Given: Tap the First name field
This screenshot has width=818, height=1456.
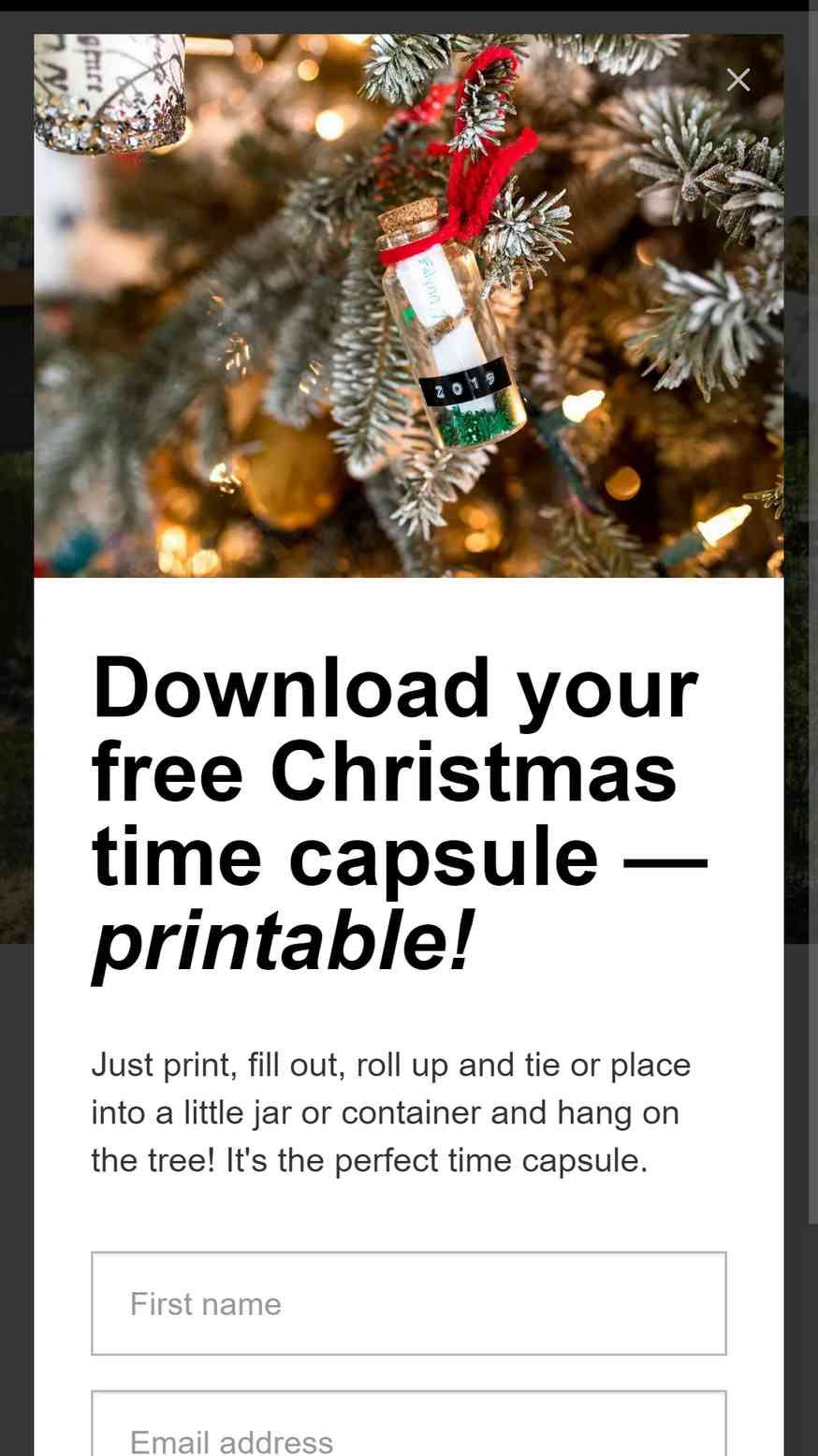Looking at the screenshot, I should [409, 1303].
